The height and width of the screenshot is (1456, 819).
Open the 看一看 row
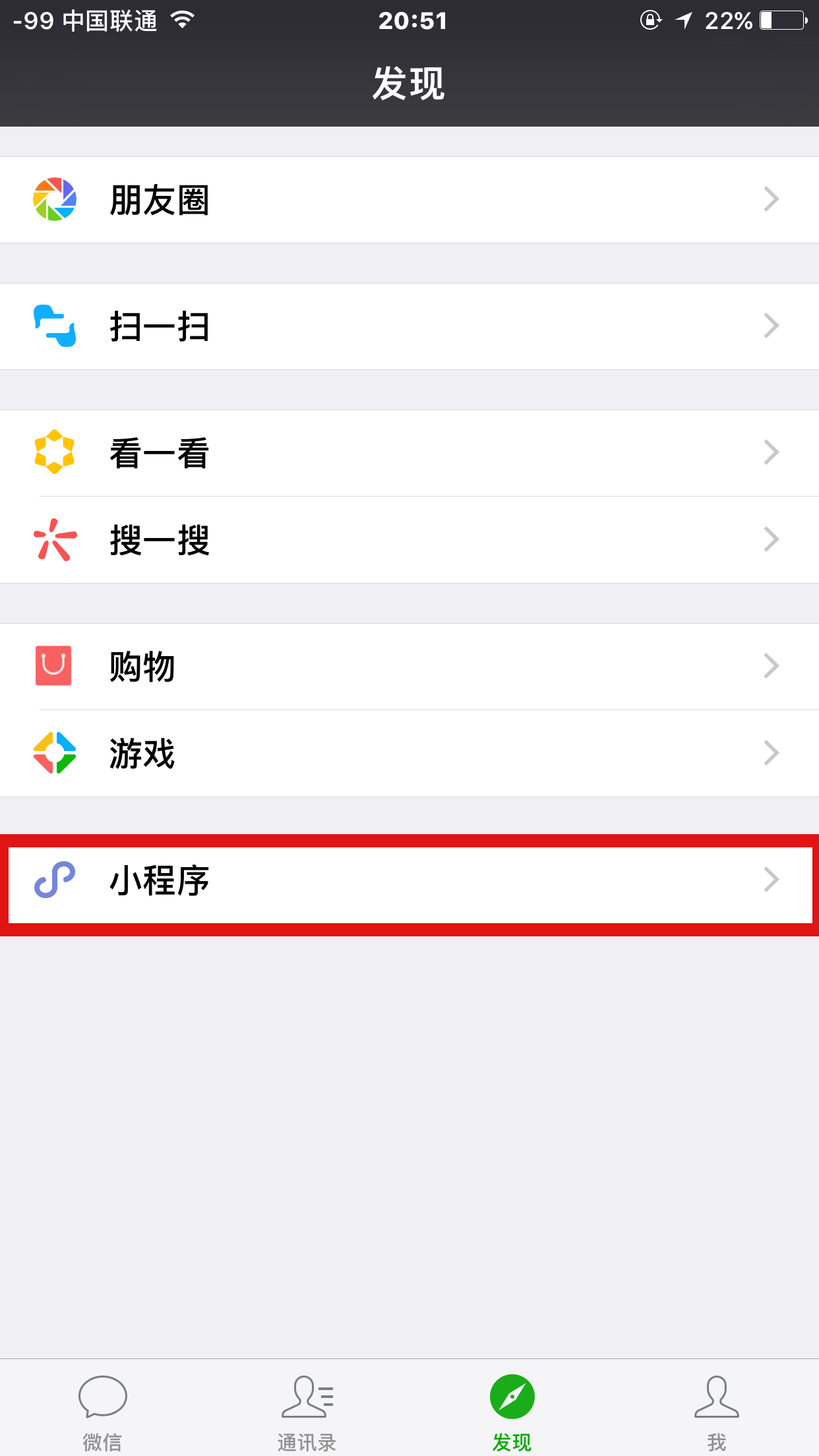coord(409,453)
